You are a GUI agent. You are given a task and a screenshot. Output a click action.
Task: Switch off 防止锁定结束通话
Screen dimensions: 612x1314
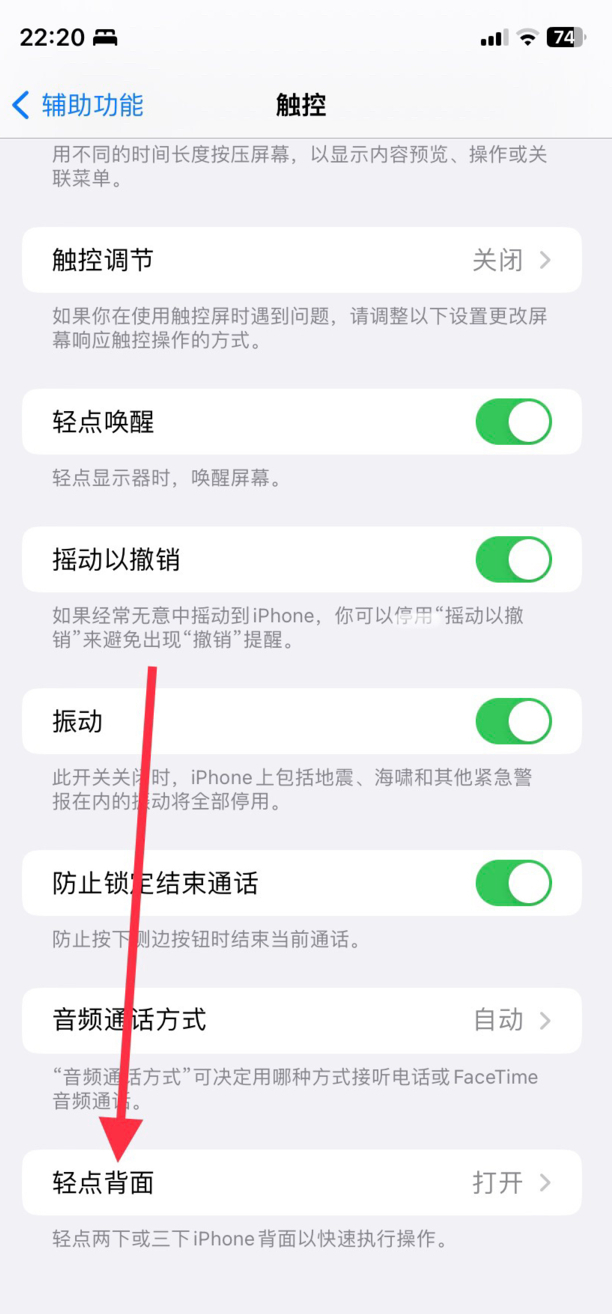pos(513,884)
